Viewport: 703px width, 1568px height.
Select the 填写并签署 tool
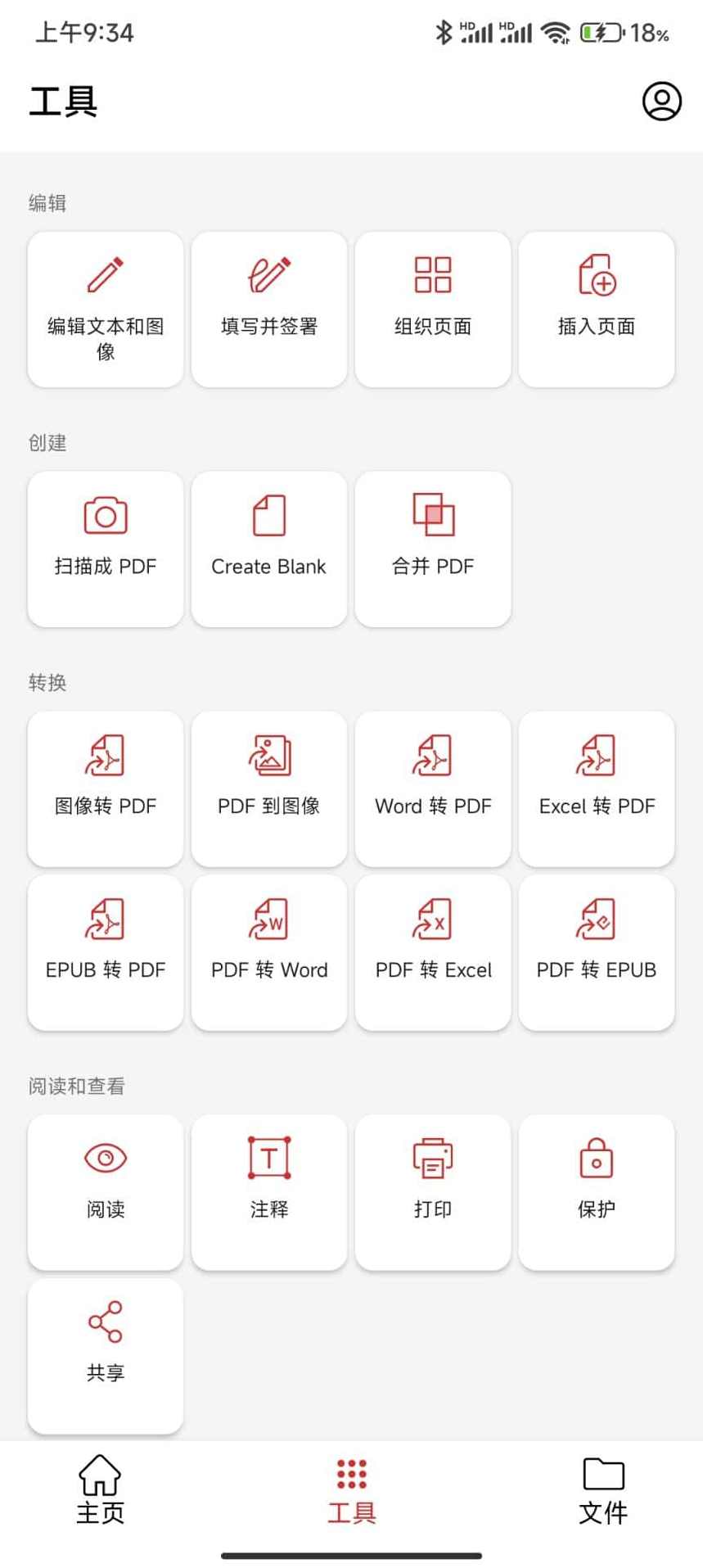pos(268,309)
